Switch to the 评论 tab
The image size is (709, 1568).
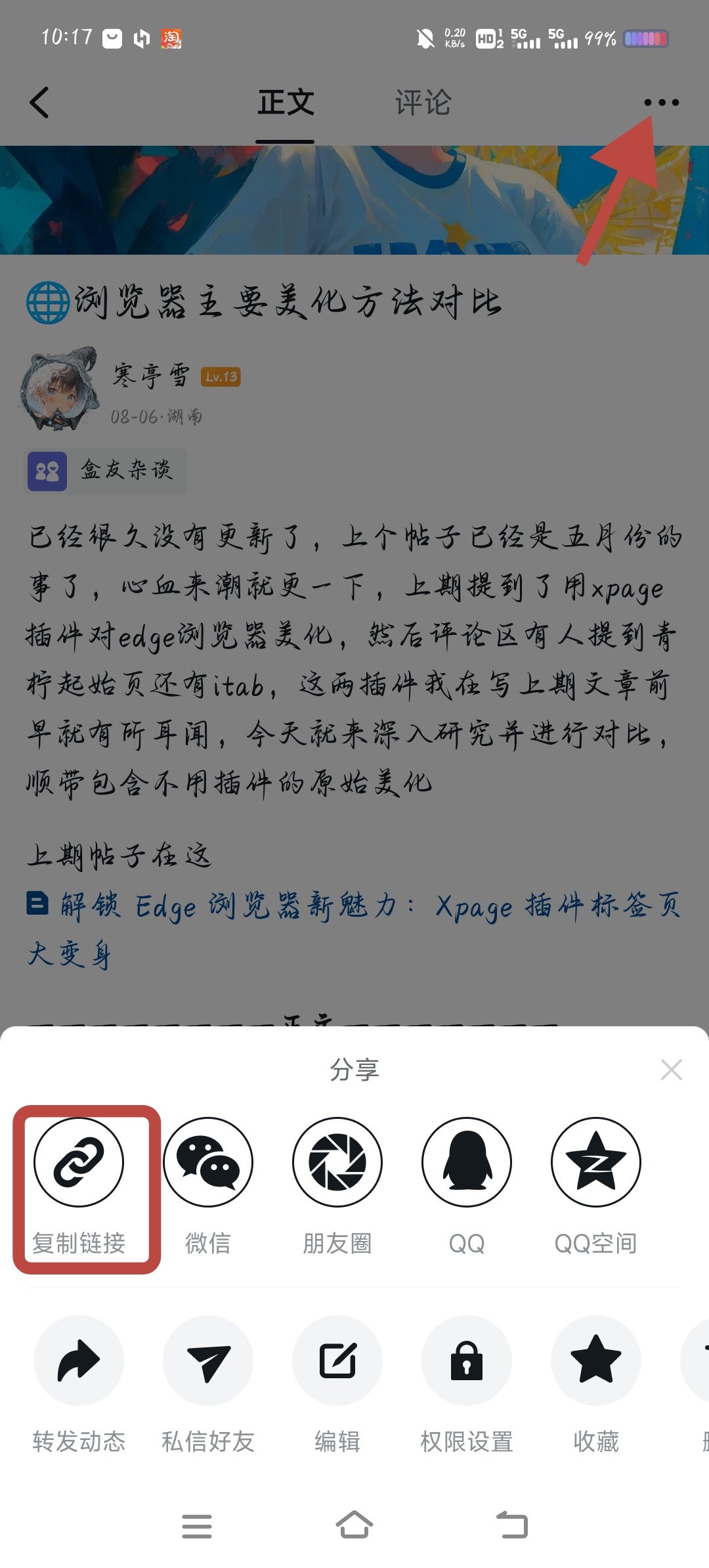[x=423, y=103]
